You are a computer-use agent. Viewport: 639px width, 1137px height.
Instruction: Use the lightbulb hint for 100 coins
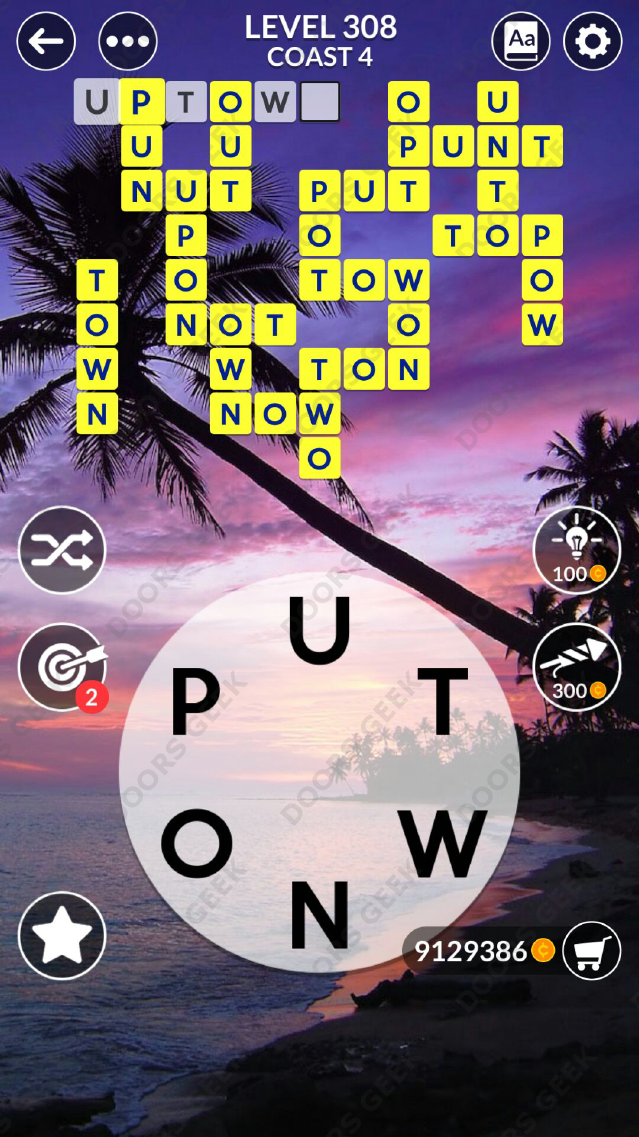pos(577,550)
